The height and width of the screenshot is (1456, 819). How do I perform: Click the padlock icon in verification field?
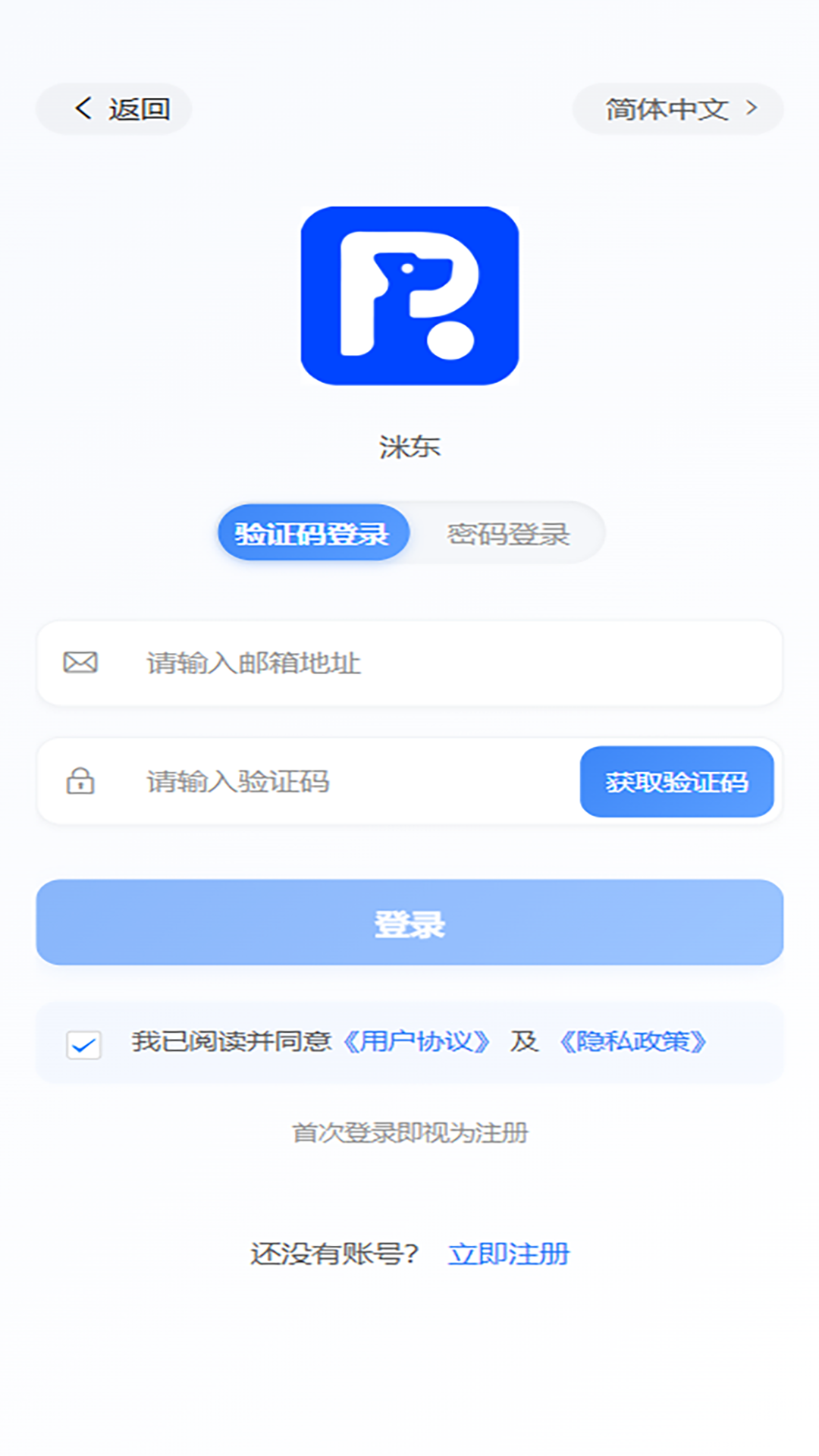pos(80,782)
